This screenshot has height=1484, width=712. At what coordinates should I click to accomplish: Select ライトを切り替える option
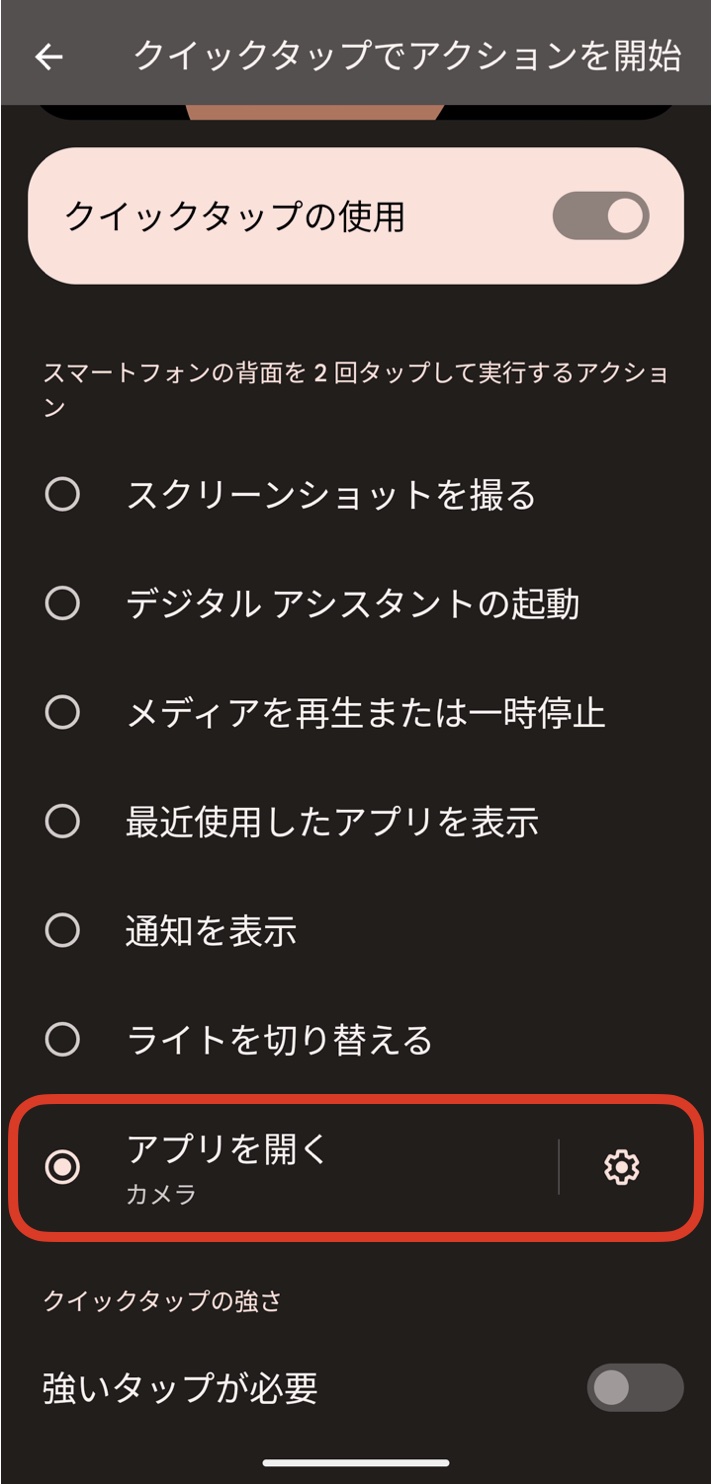[x=356, y=1040]
